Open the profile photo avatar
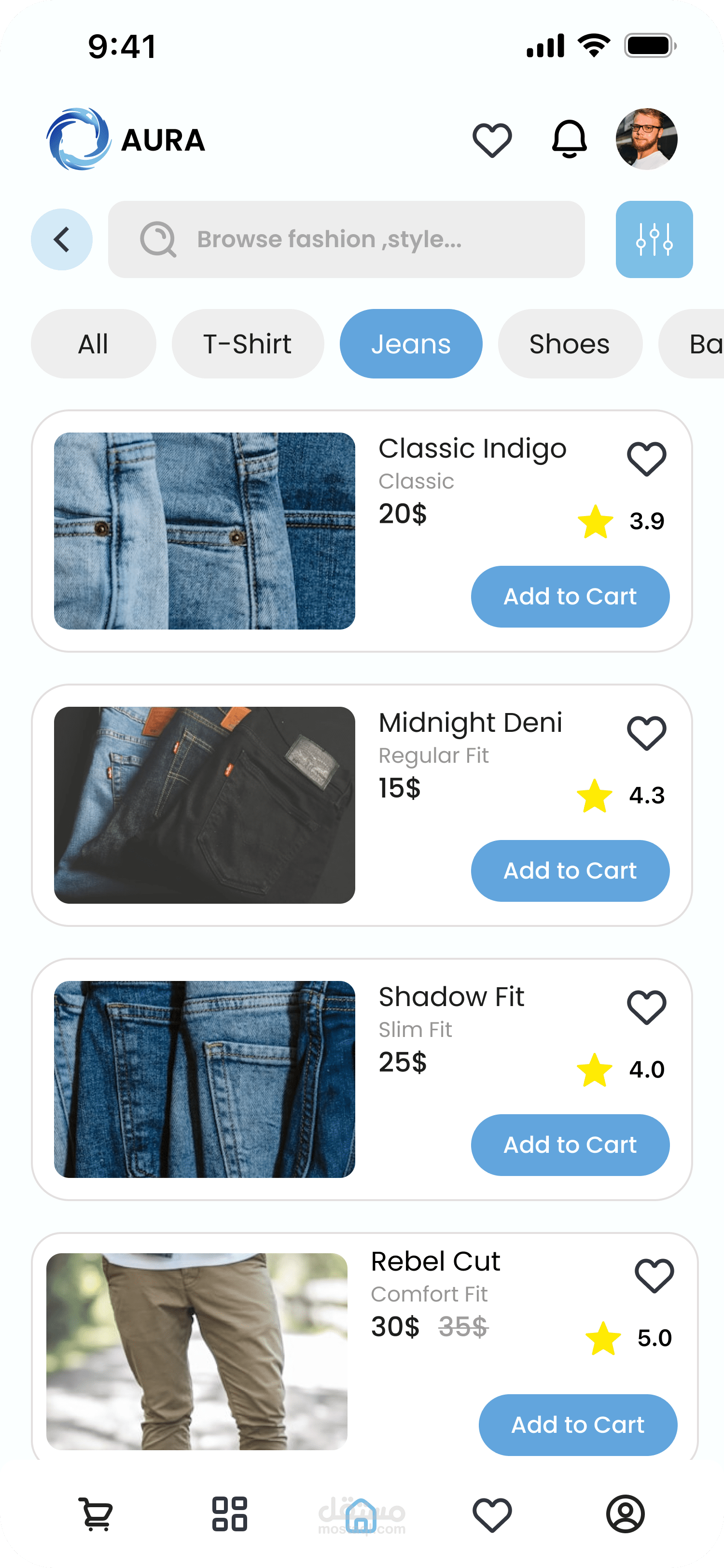This screenshot has height=1568, width=724. [x=646, y=140]
